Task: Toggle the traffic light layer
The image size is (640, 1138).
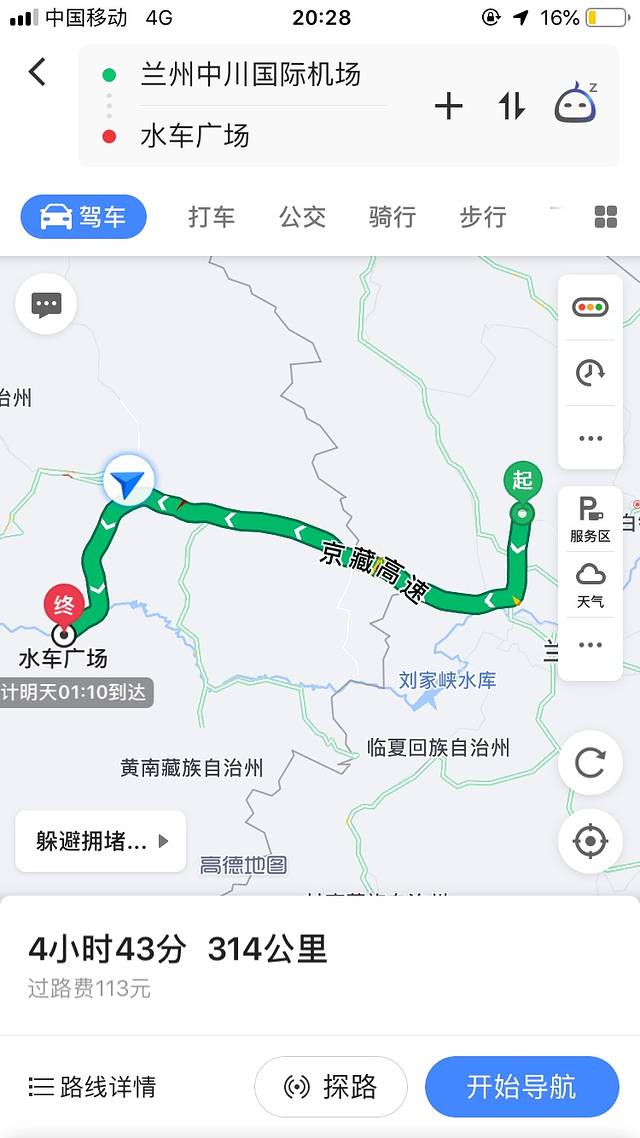Action: pos(590,307)
